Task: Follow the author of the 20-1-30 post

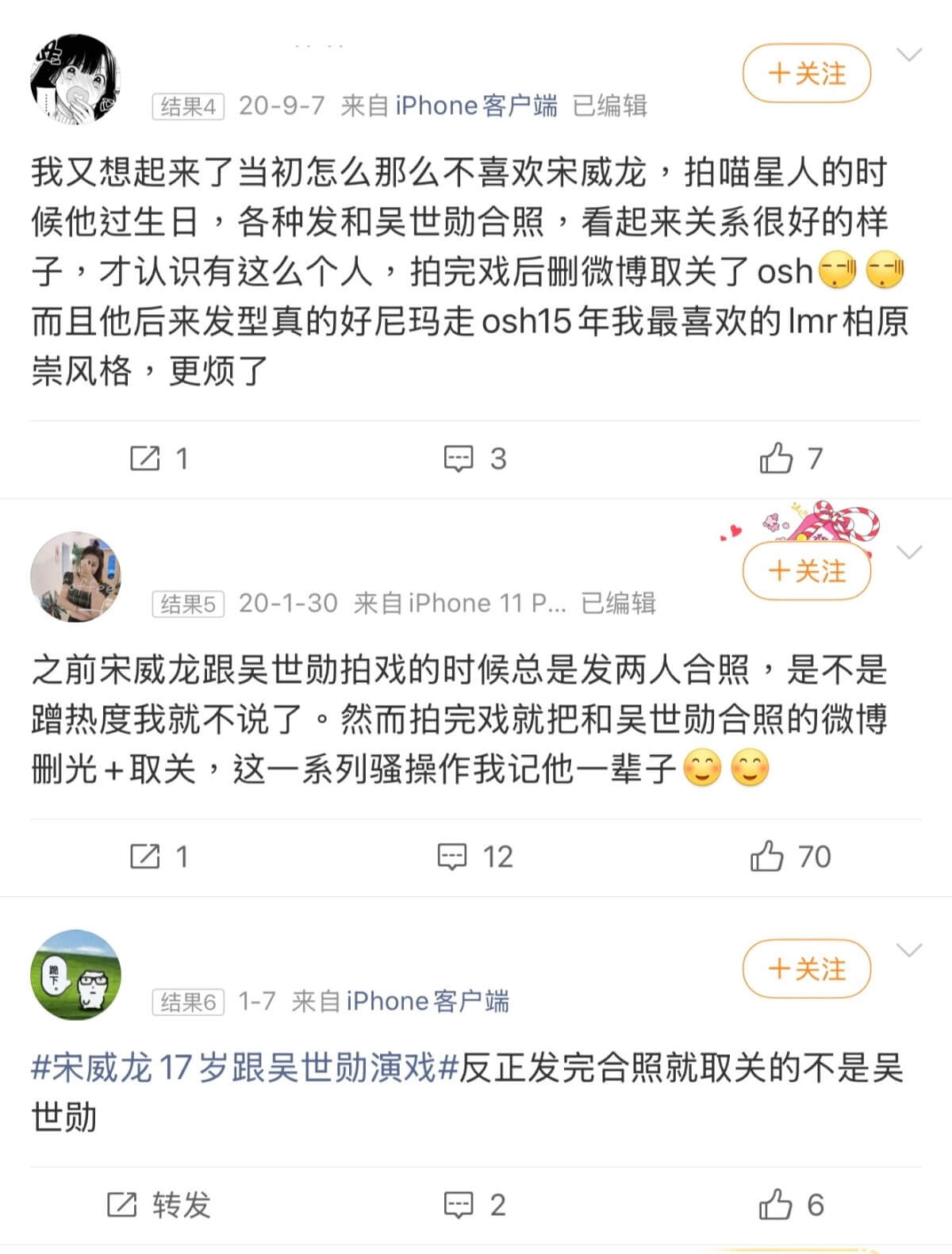Action: coord(806,571)
